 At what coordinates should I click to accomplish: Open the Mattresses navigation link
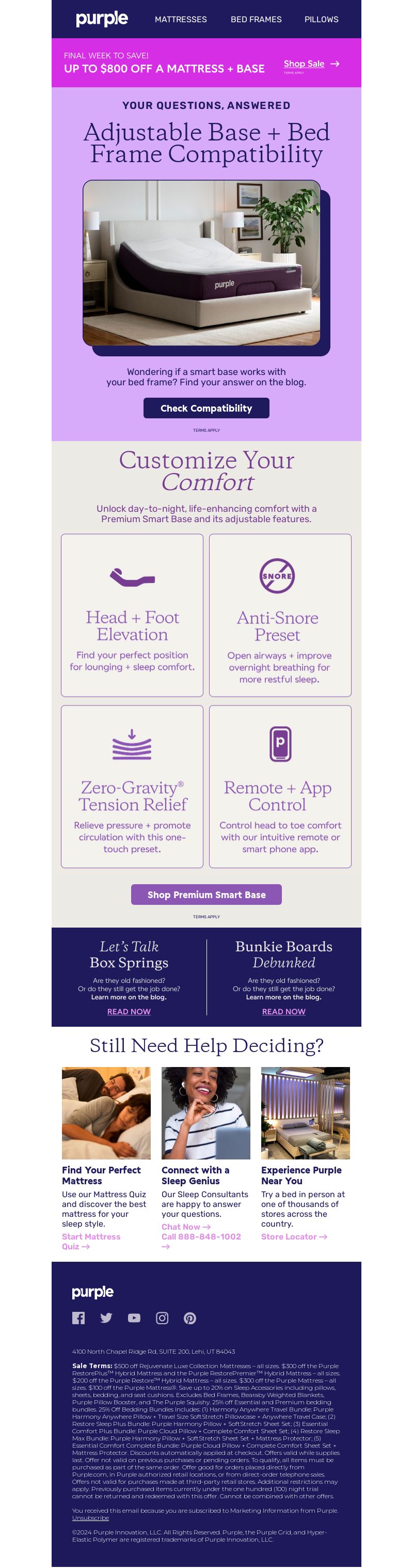(x=181, y=20)
